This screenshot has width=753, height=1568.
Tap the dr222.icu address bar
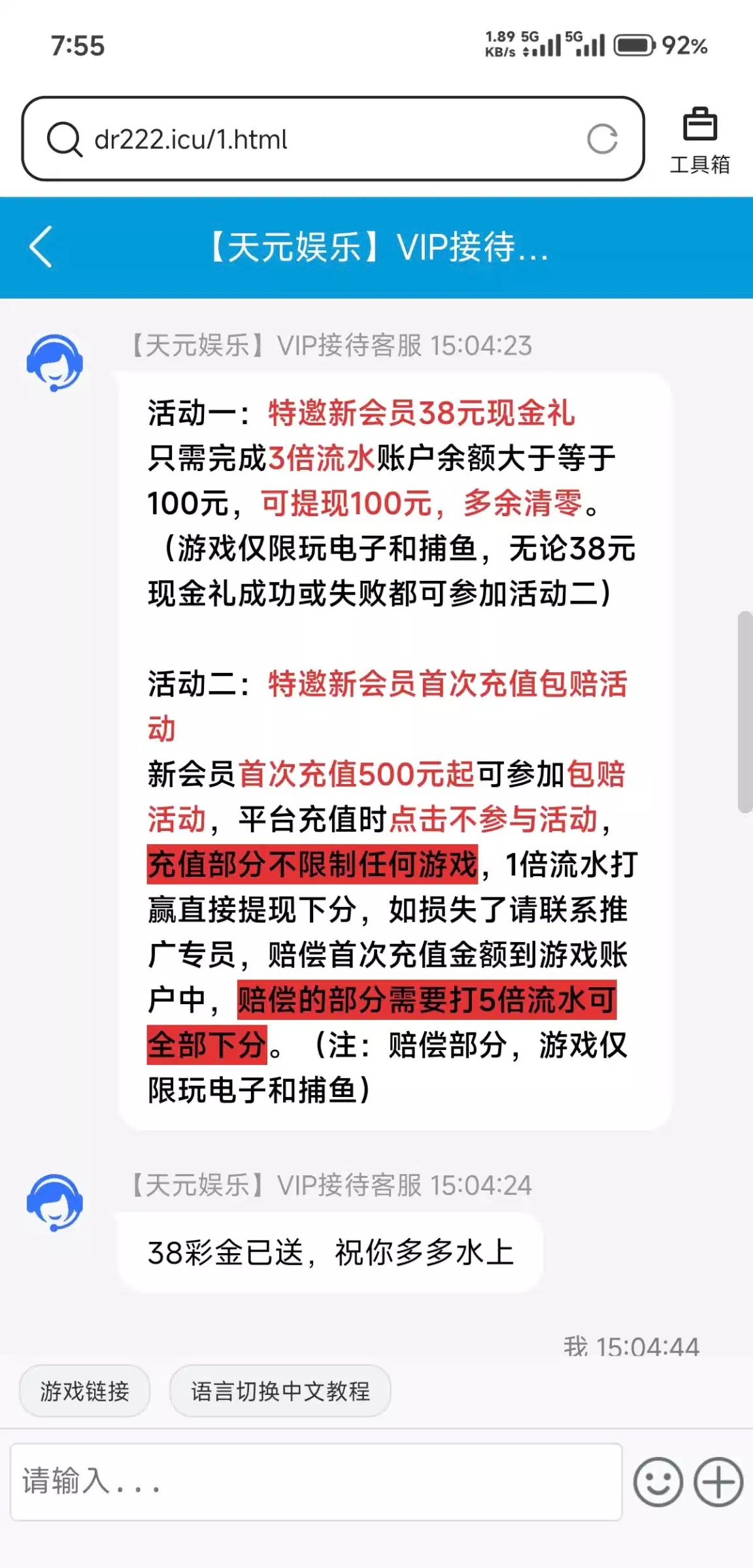314,139
